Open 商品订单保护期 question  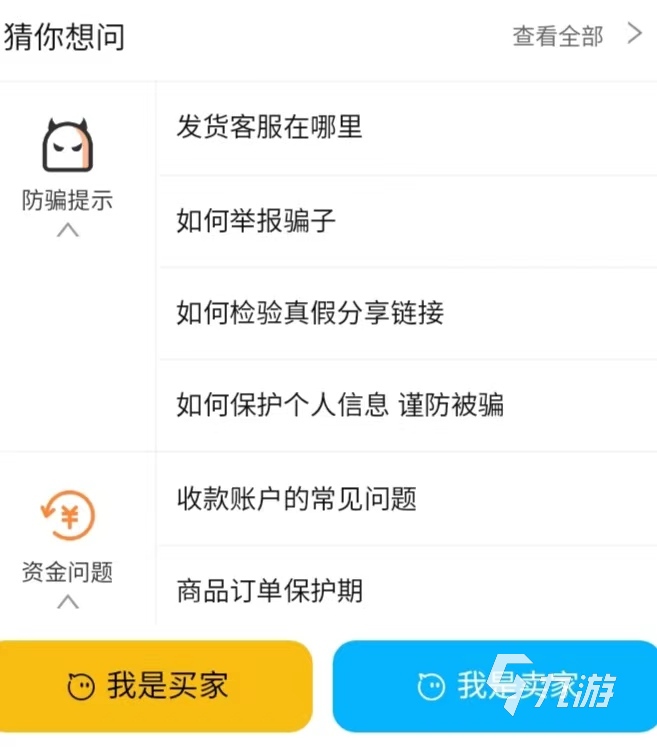[x=269, y=590]
